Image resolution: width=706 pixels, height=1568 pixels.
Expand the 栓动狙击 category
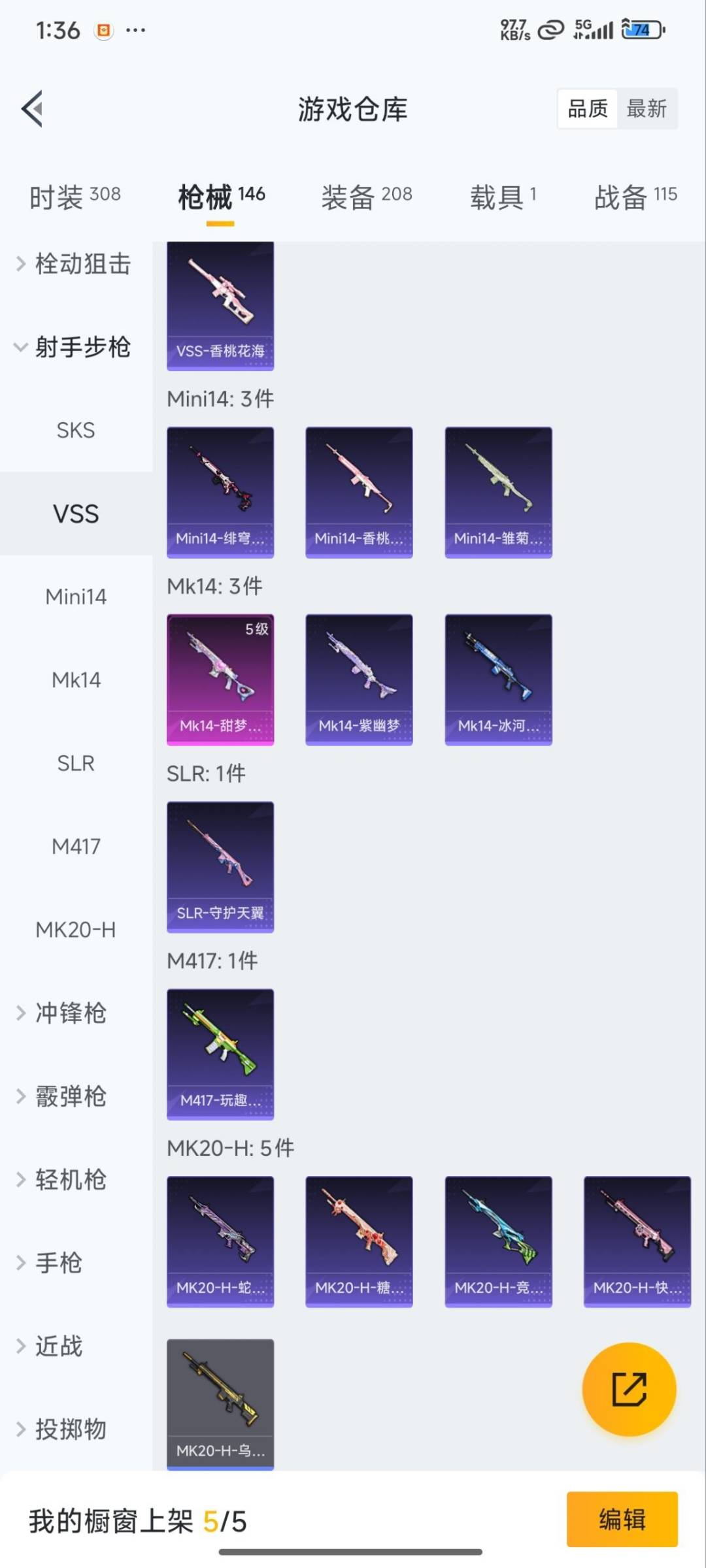tap(75, 264)
